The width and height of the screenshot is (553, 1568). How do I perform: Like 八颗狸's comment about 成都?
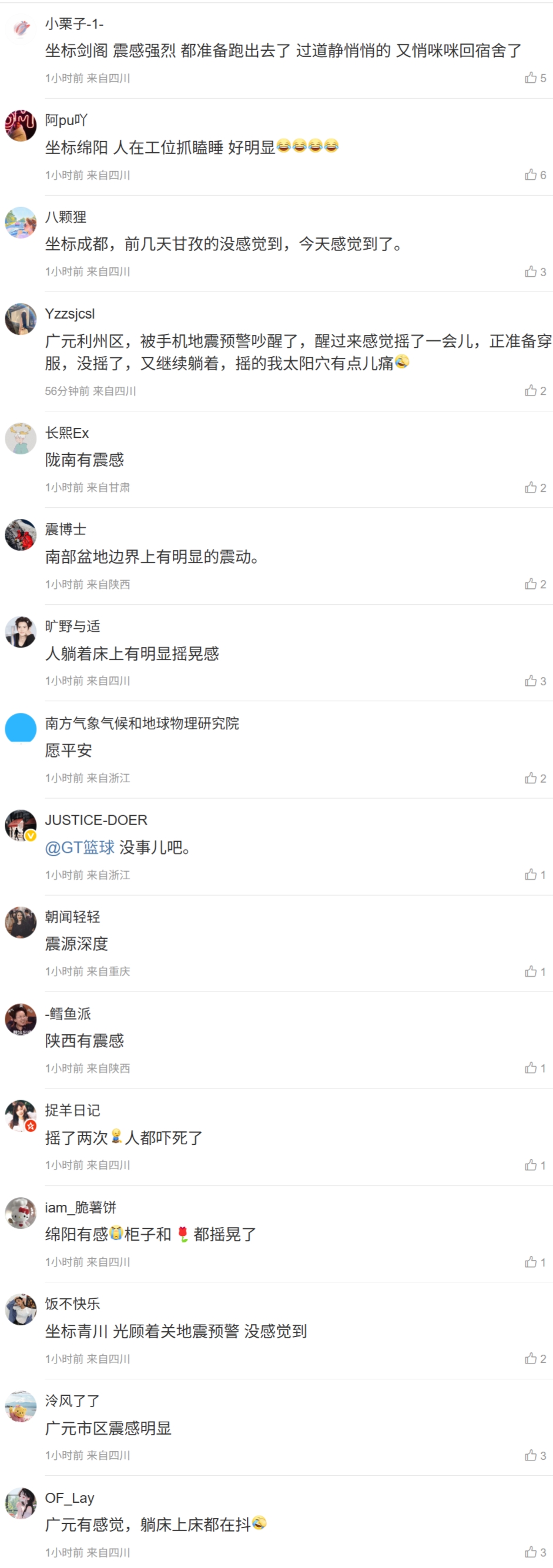531,272
